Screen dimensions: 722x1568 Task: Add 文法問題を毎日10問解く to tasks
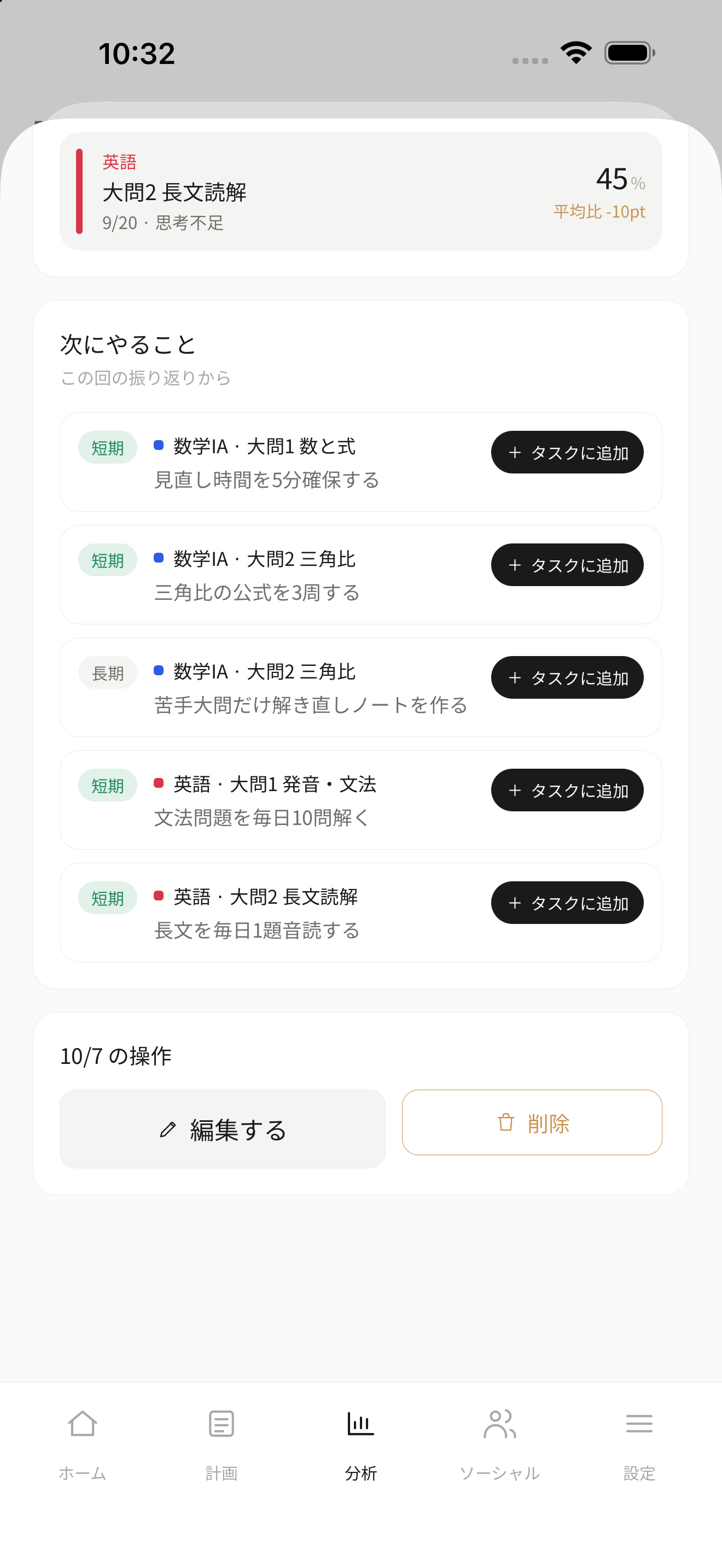point(567,790)
